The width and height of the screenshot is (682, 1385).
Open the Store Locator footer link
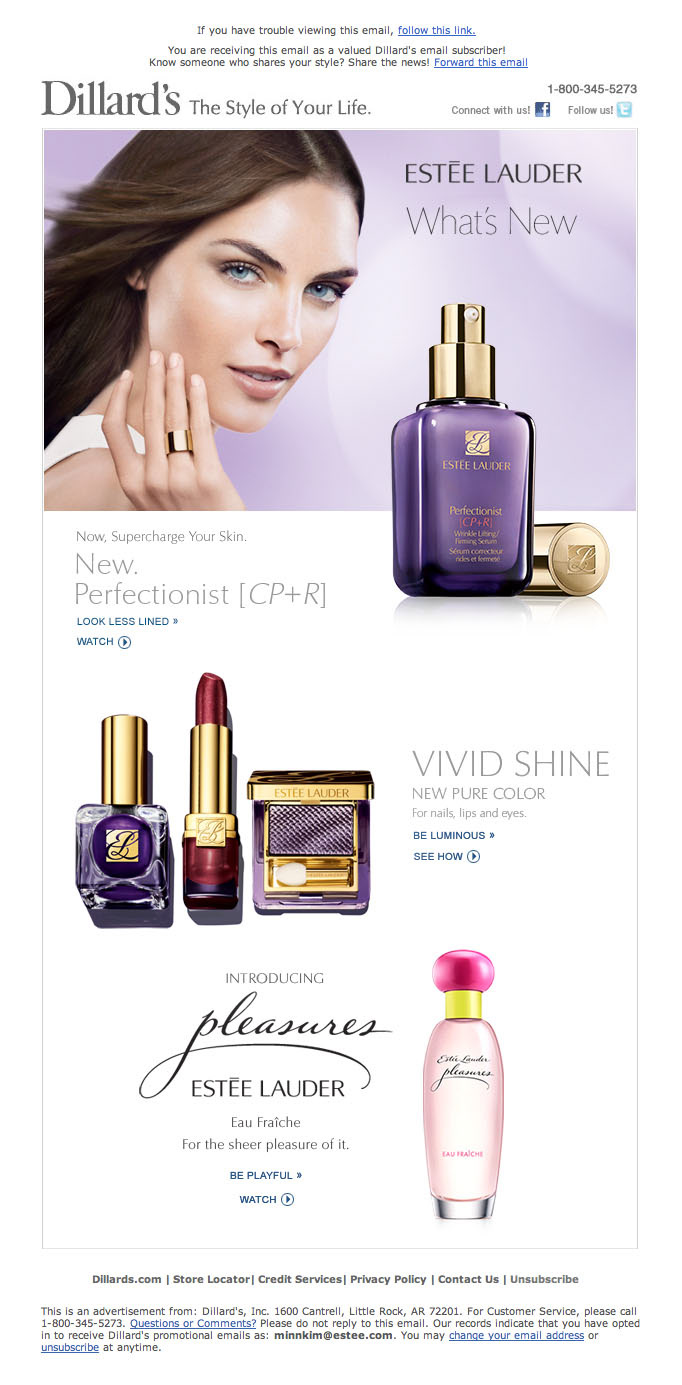212,1279
